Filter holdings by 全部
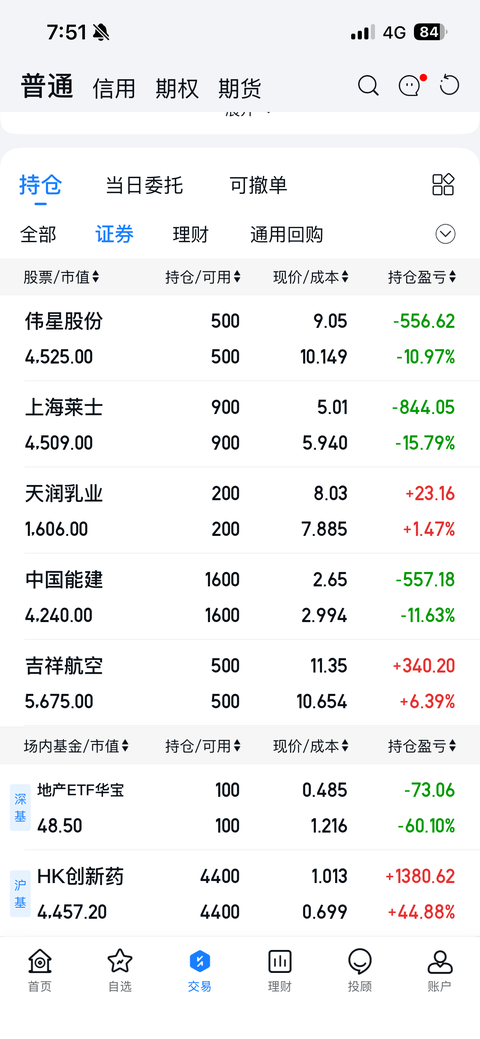 [38, 234]
